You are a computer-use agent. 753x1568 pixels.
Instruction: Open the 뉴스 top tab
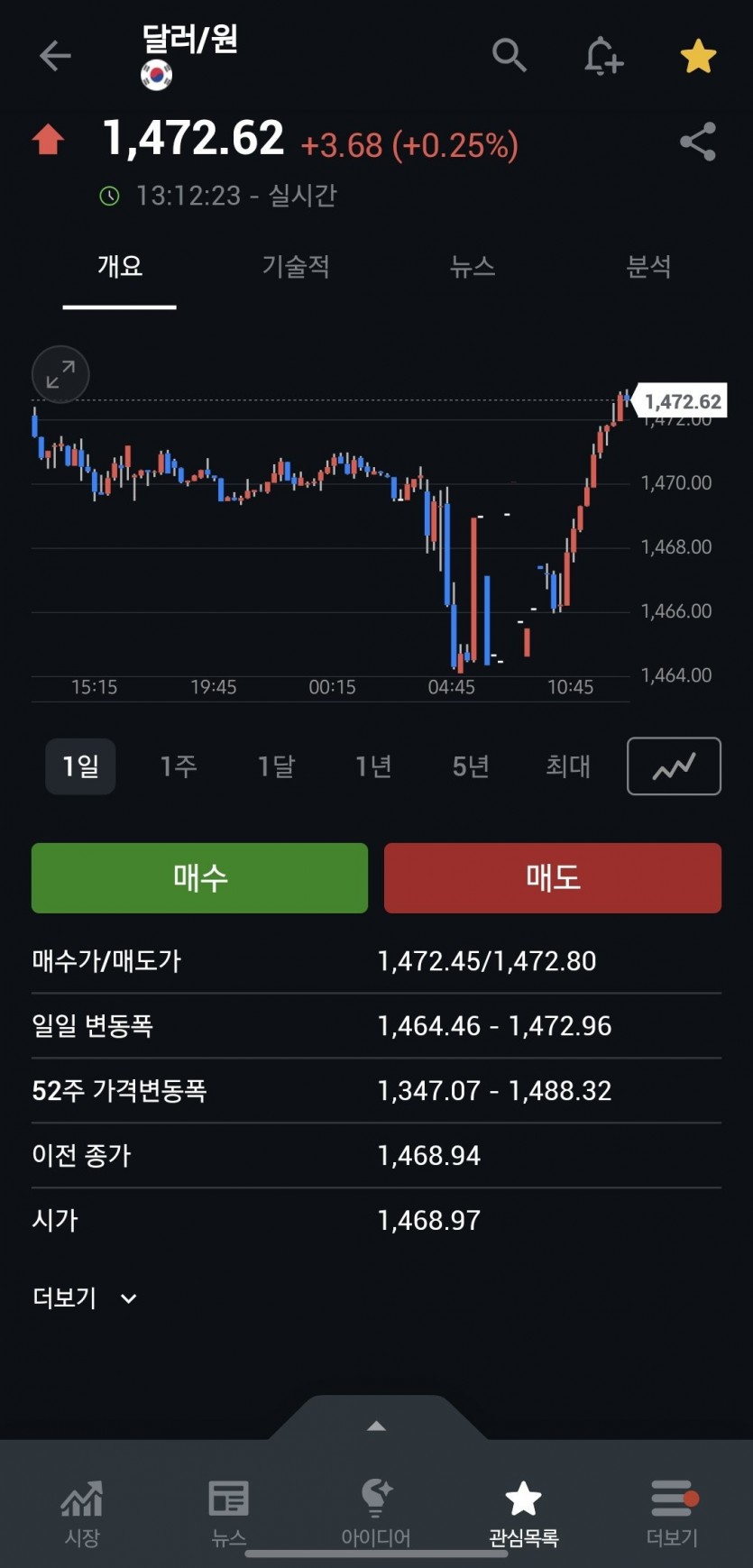tap(473, 266)
